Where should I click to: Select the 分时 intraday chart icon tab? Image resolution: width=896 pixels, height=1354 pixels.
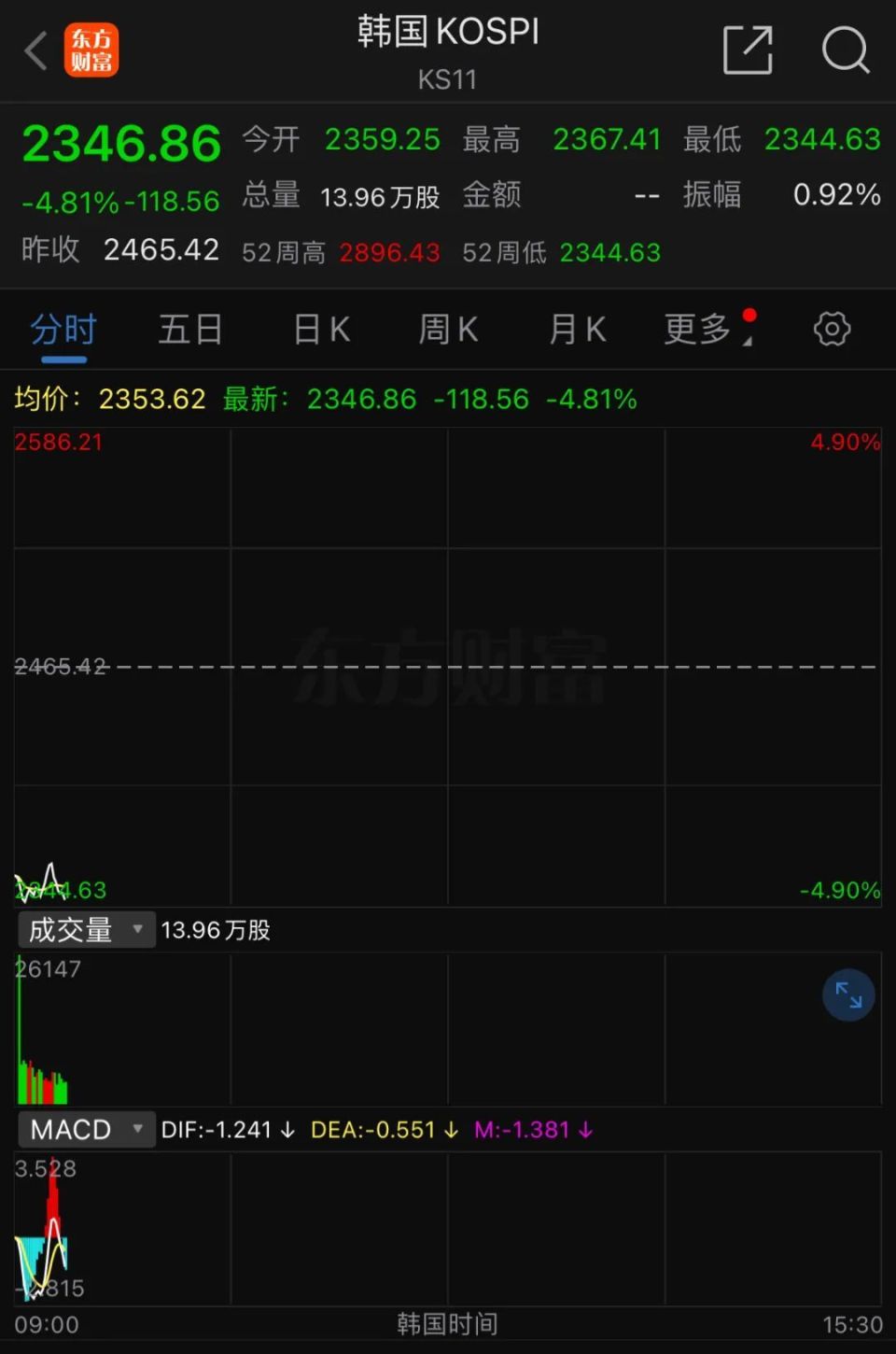point(62,329)
